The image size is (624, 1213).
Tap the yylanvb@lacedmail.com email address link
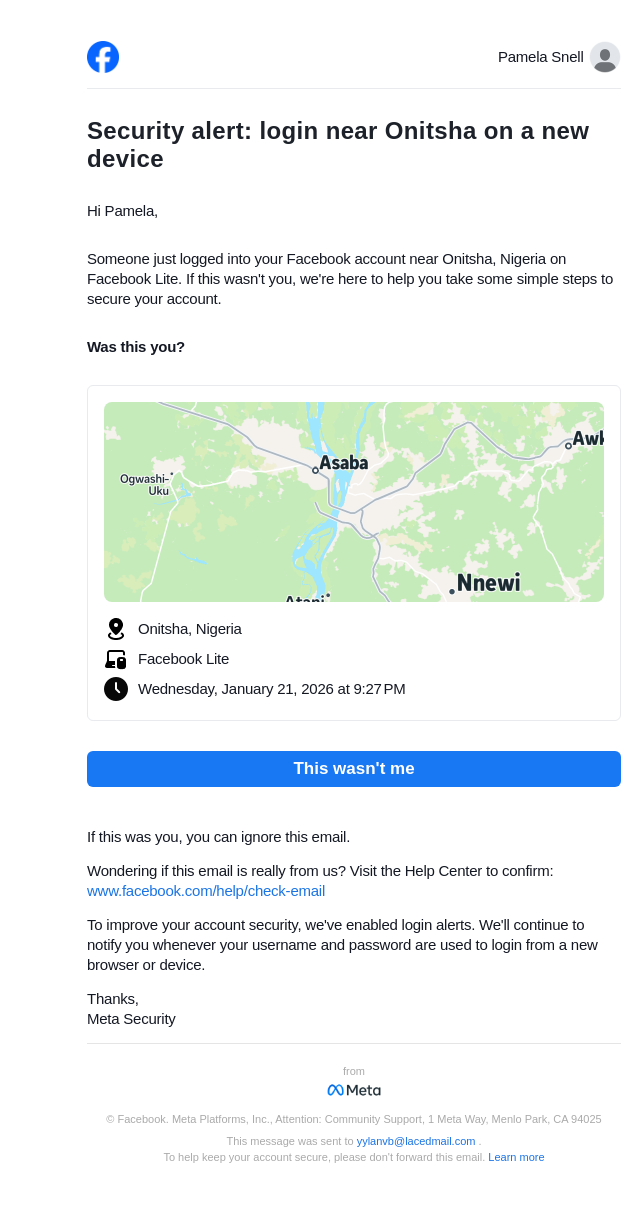[x=416, y=1141]
